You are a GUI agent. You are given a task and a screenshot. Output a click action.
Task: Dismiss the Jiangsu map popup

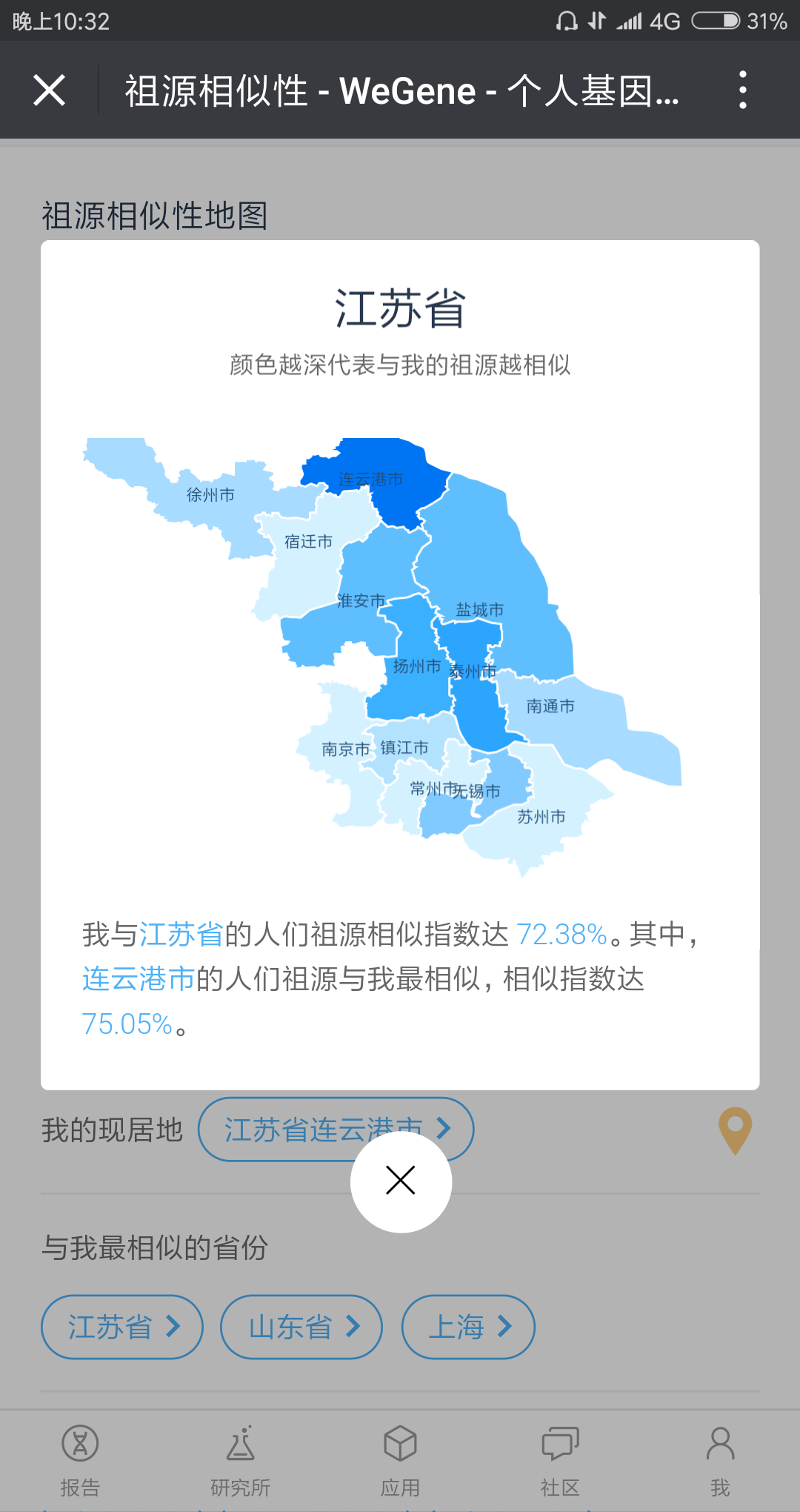tap(401, 1181)
